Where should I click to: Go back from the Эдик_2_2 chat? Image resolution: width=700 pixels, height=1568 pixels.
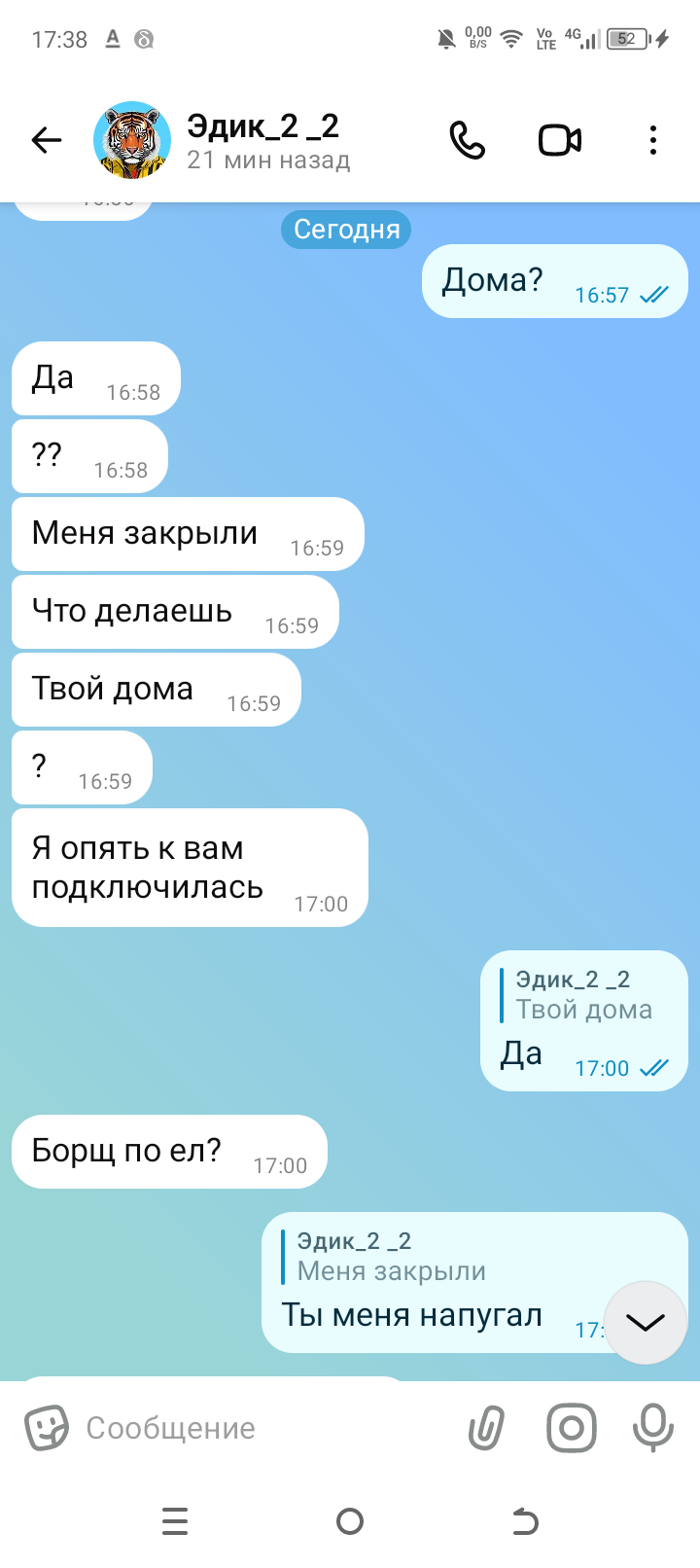(x=46, y=141)
